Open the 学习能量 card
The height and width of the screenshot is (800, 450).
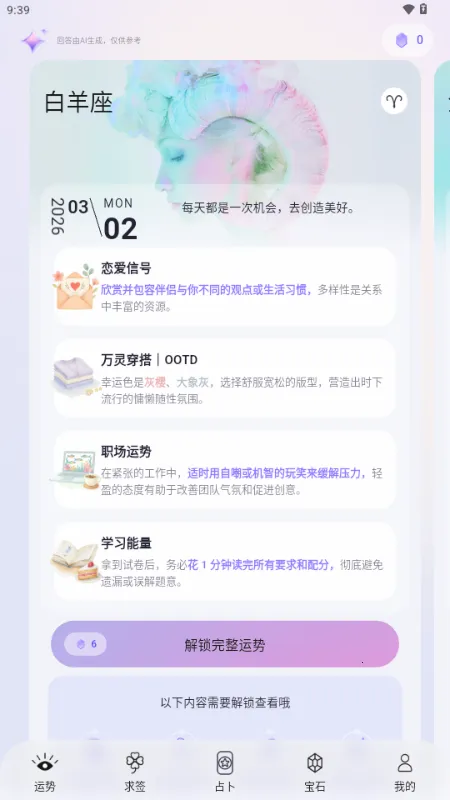point(225,561)
